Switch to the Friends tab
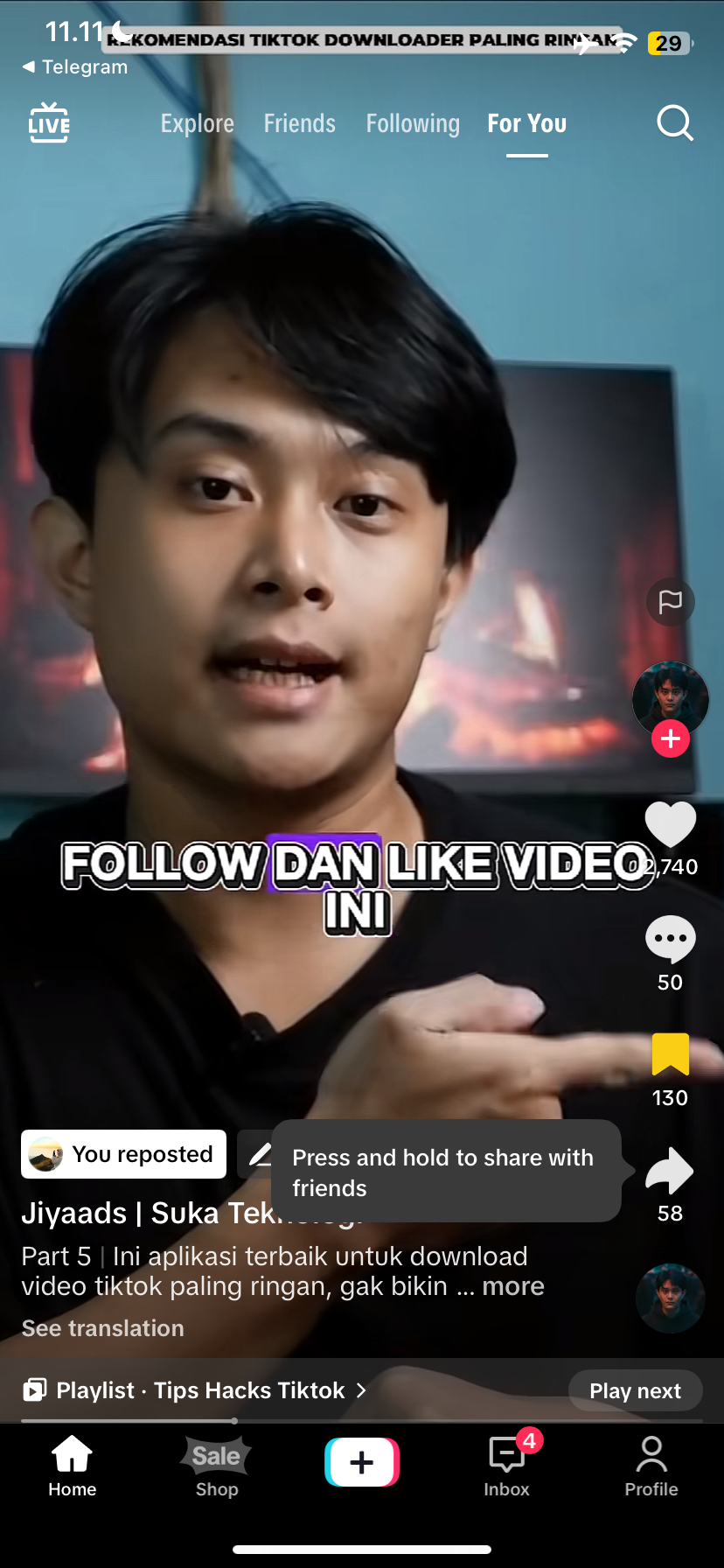 299,123
